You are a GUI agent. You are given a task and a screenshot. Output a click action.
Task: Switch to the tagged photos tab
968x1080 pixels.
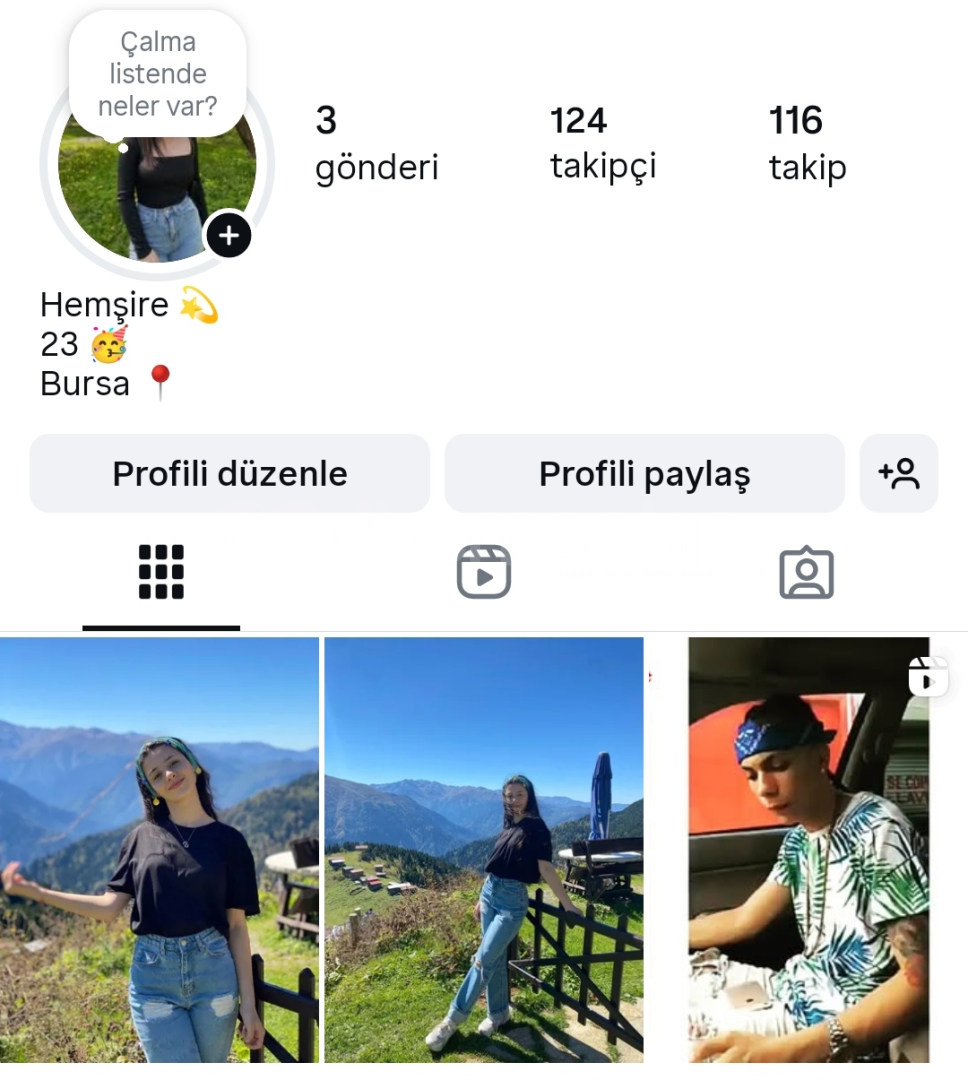tap(806, 573)
